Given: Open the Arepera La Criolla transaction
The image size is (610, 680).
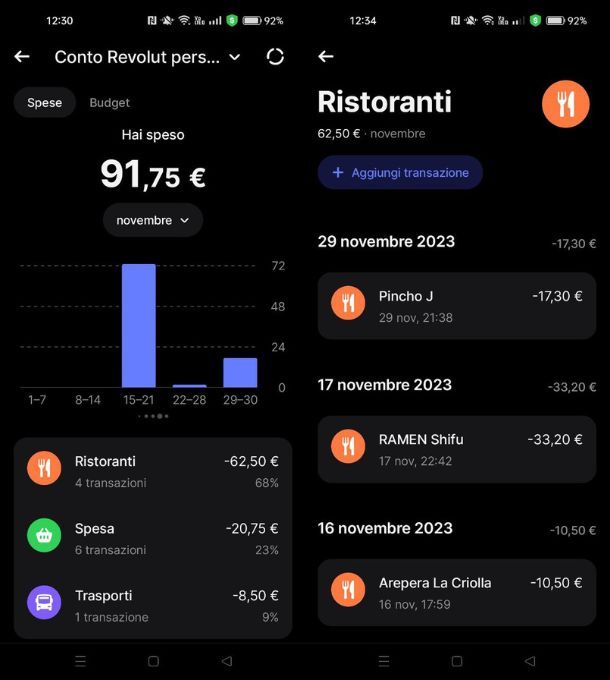Looking at the screenshot, I should [456, 592].
